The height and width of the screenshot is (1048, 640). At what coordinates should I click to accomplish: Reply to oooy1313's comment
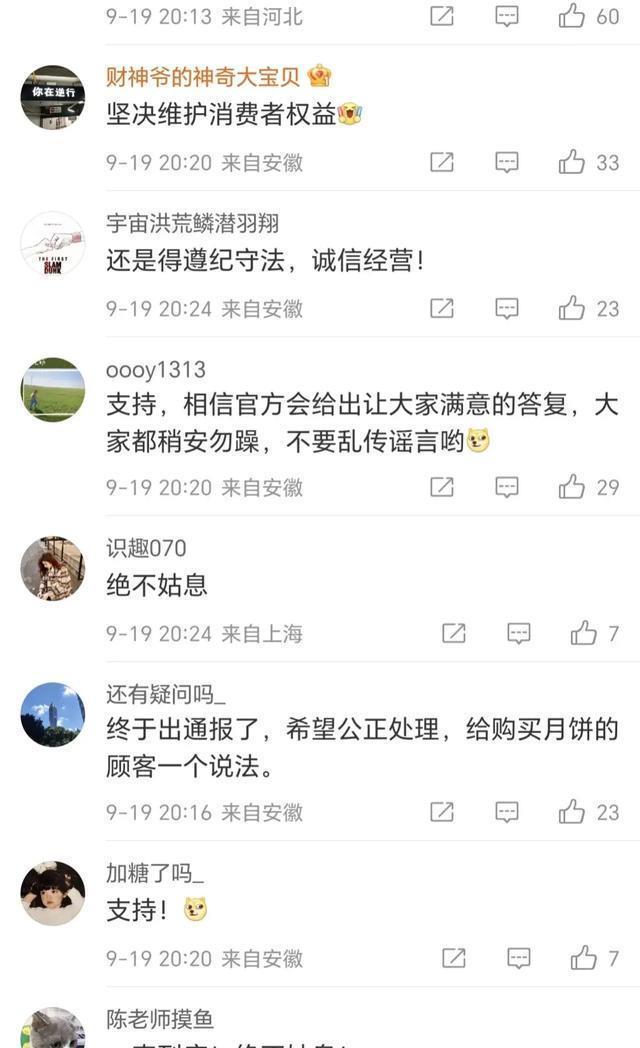click(x=507, y=487)
